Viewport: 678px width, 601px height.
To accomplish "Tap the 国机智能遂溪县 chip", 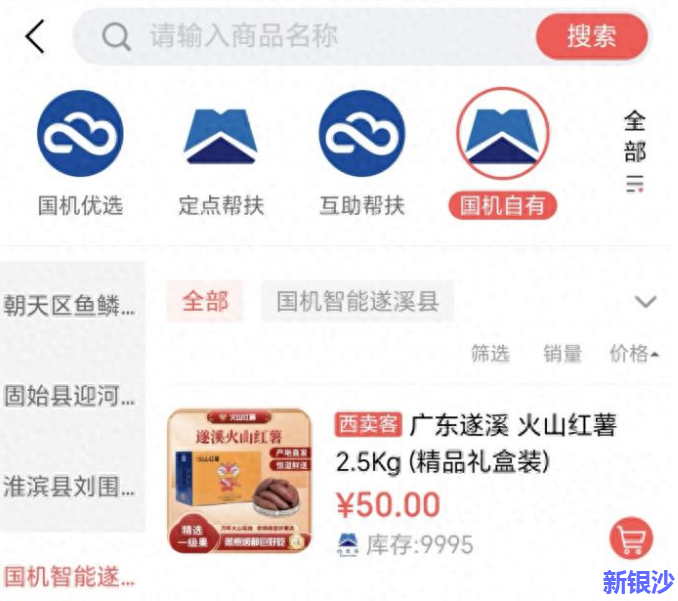I will click(357, 301).
